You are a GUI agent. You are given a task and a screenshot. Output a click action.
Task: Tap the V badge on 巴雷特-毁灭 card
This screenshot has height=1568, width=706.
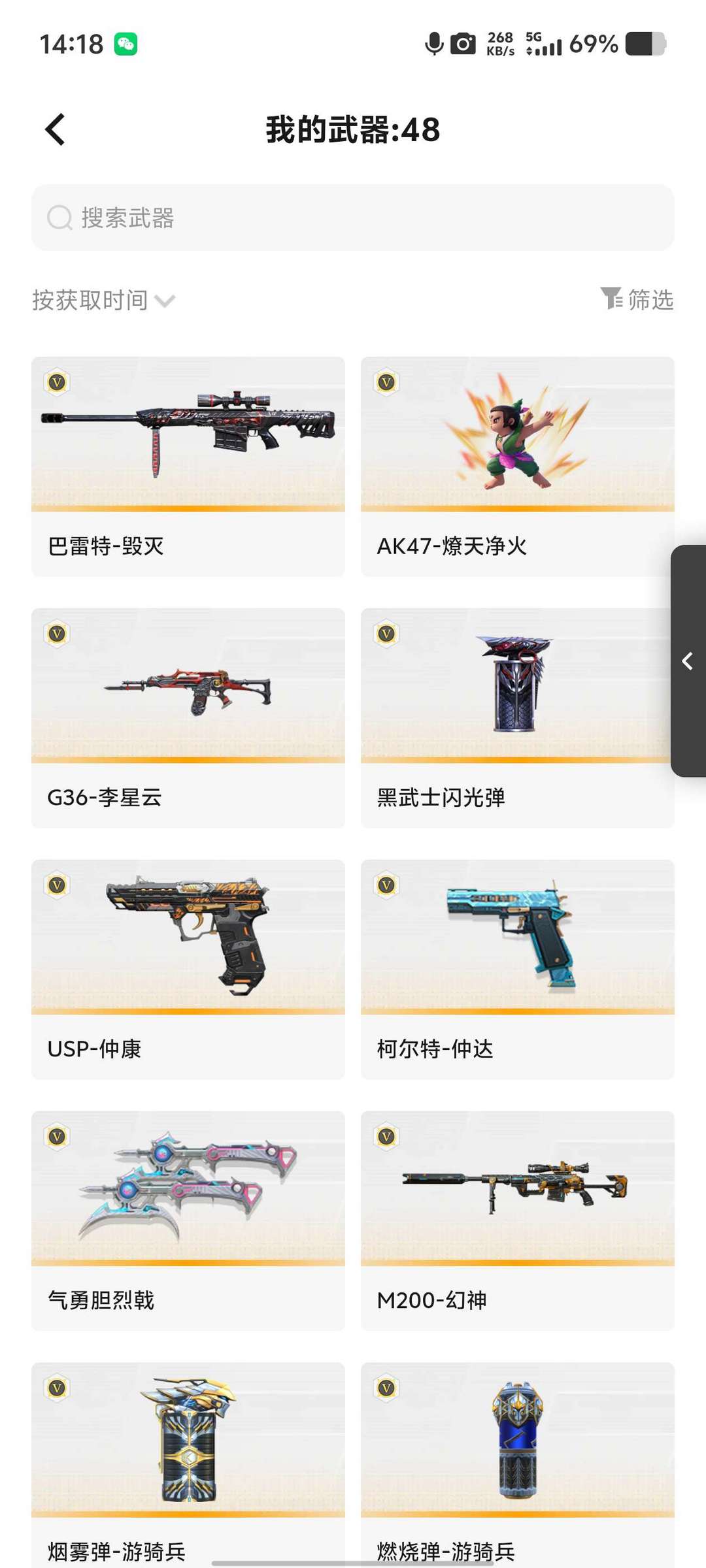click(58, 381)
